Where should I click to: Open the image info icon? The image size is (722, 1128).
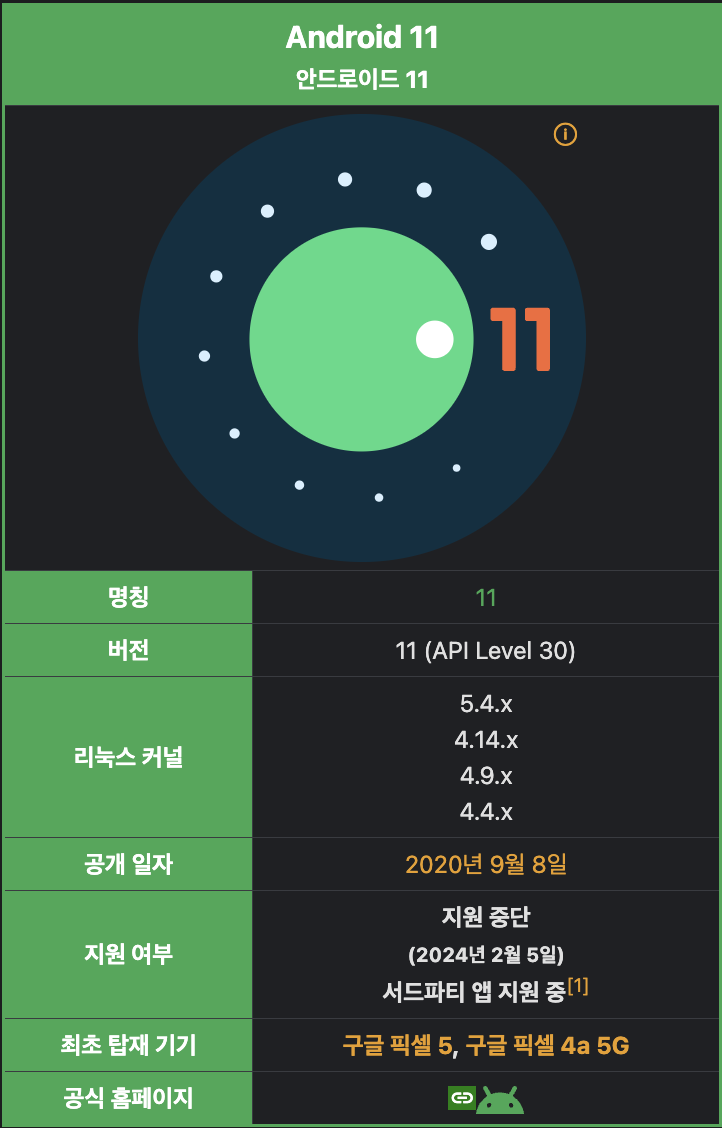point(565,134)
